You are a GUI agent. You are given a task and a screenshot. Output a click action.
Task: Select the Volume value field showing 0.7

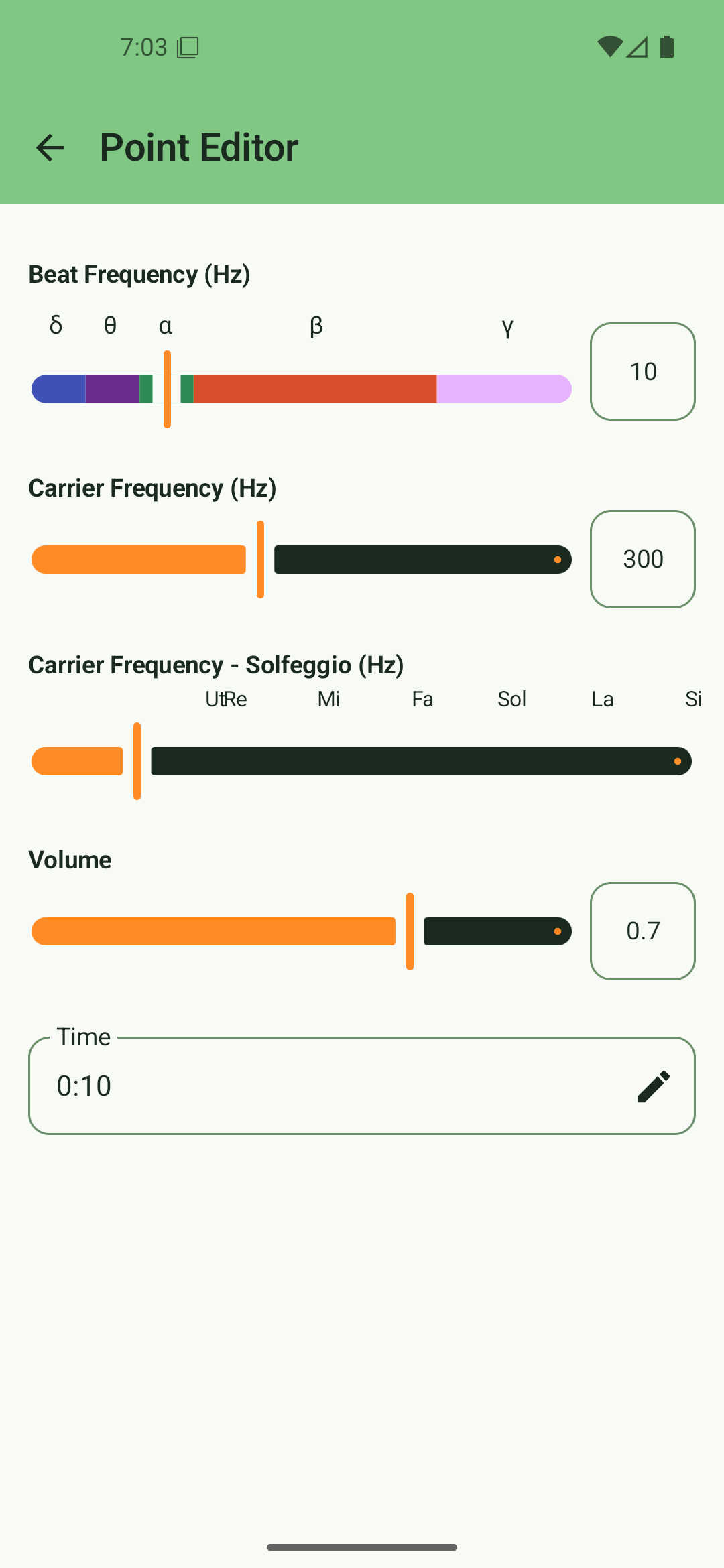pyautogui.click(x=642, y=931)
